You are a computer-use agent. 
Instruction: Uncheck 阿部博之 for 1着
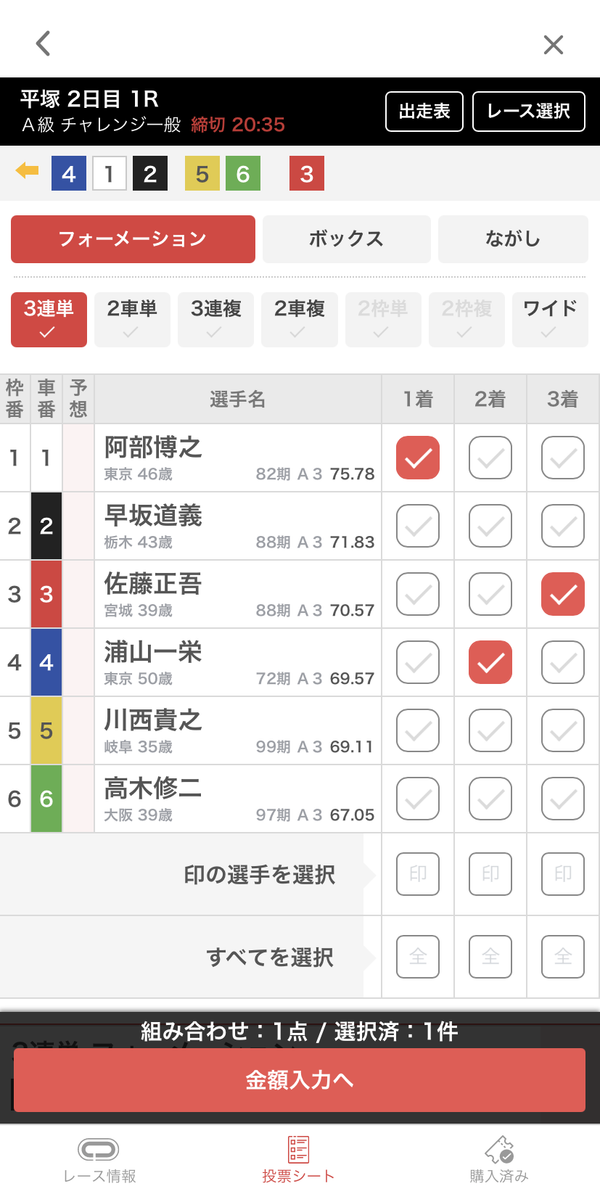[418, 458]
